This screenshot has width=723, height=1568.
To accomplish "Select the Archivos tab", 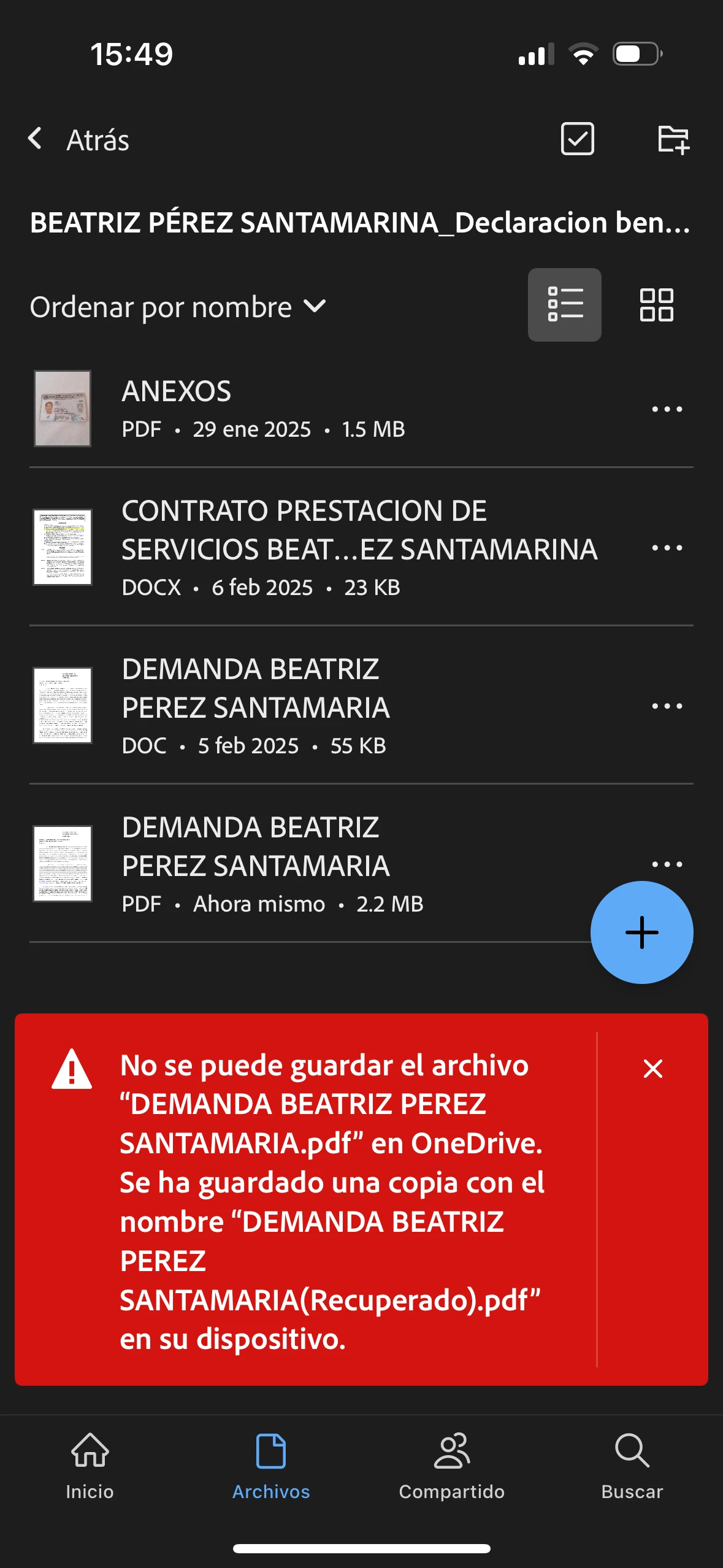I will pyautogui.click(x=271, y=1466).
